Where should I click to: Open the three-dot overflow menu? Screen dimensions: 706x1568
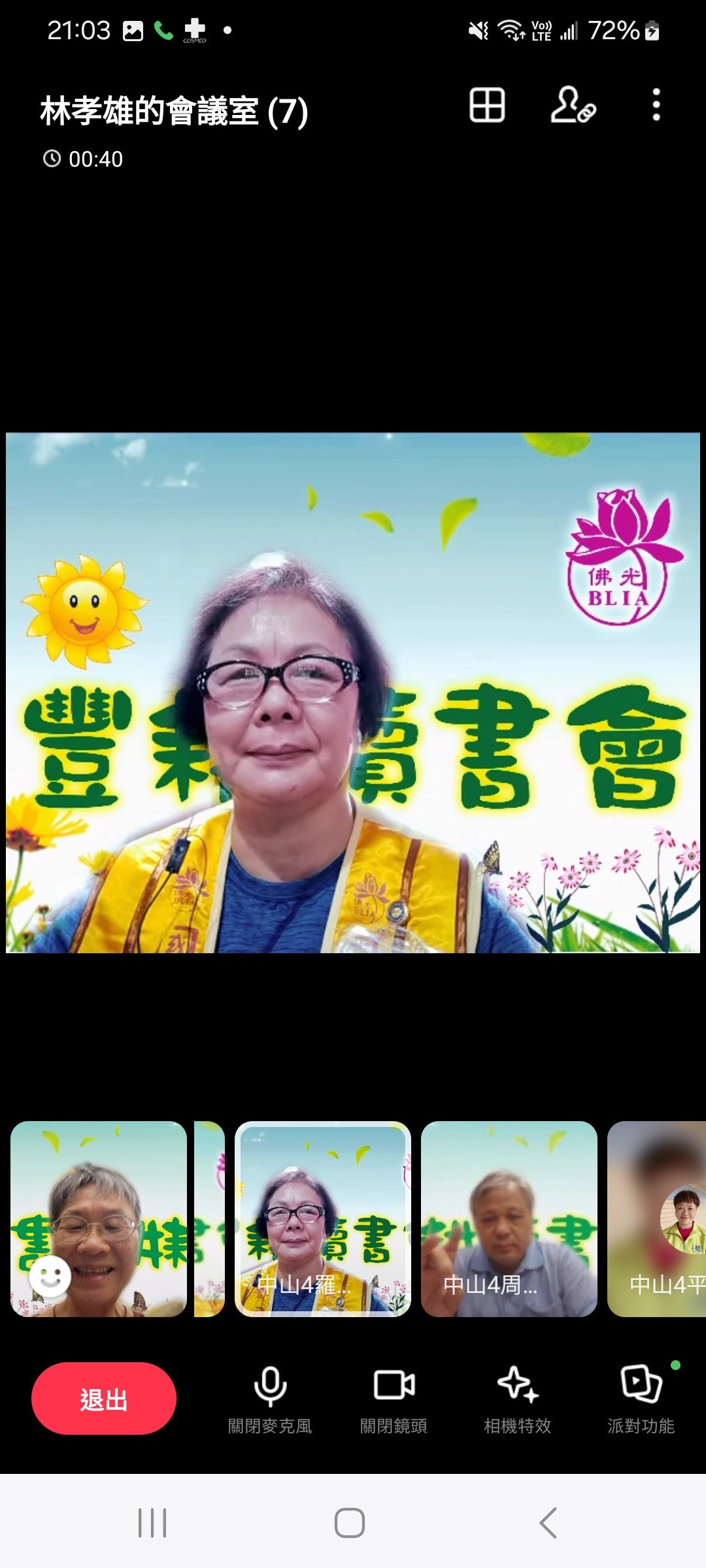point(656,105)
